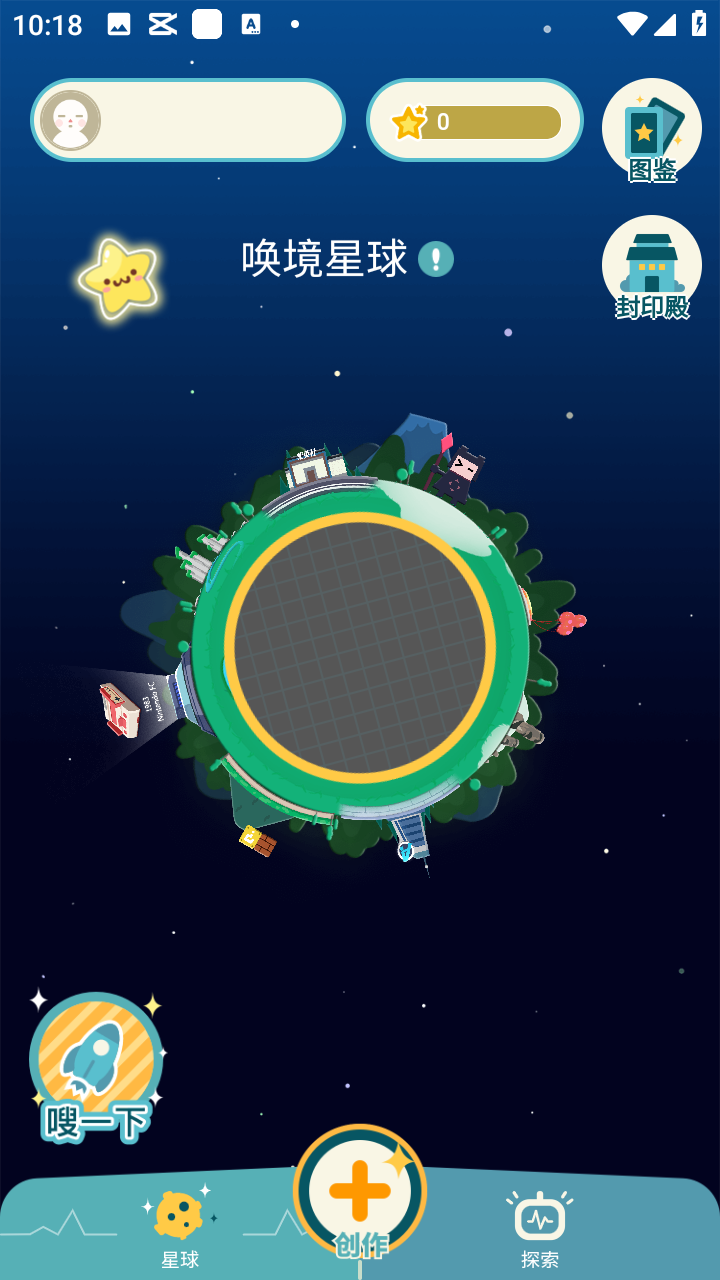Open the user profile avatar
The height and width of the screenshot is (1280, 720).
point(71,121)
